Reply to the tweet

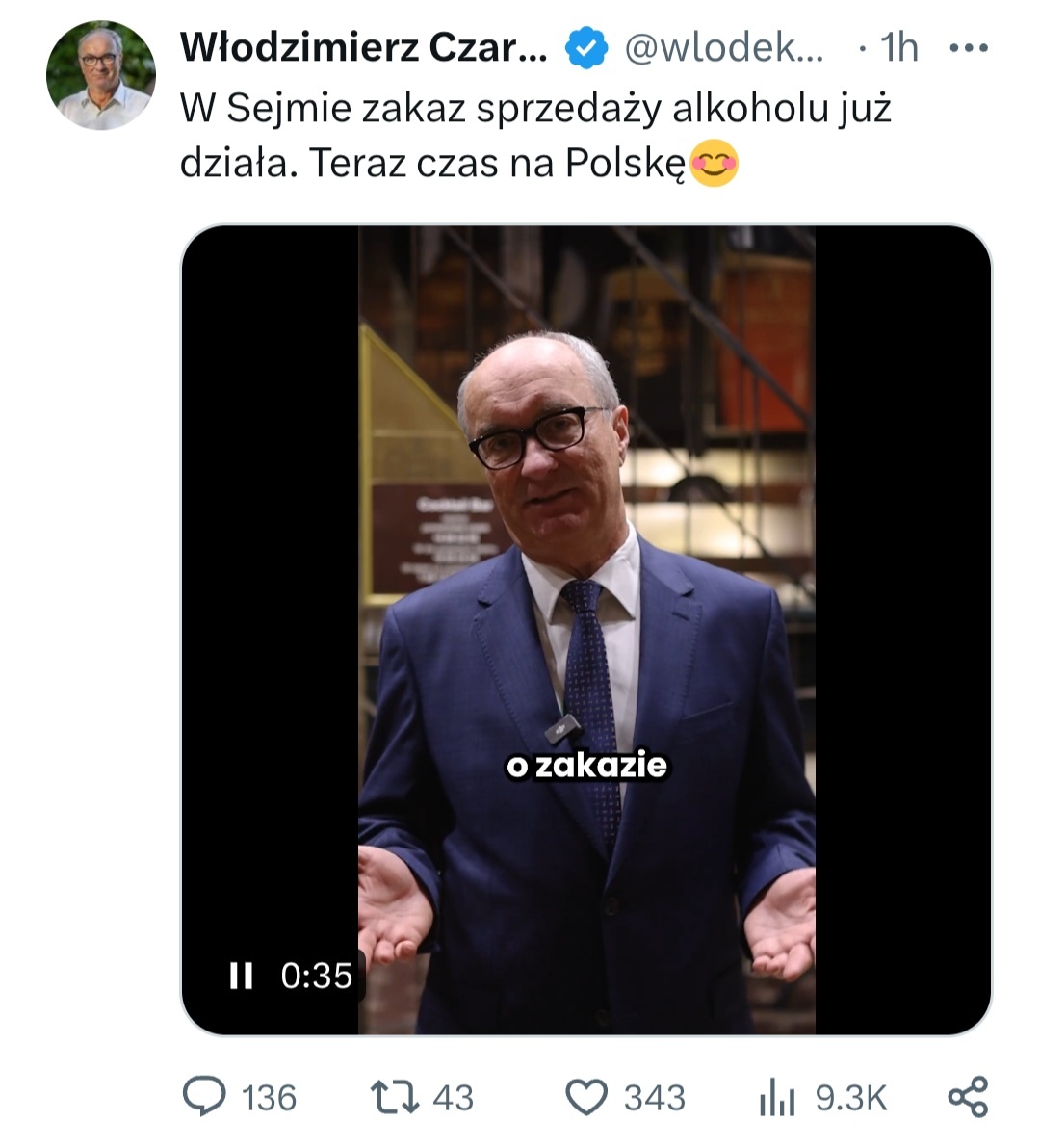[205, 1097]
